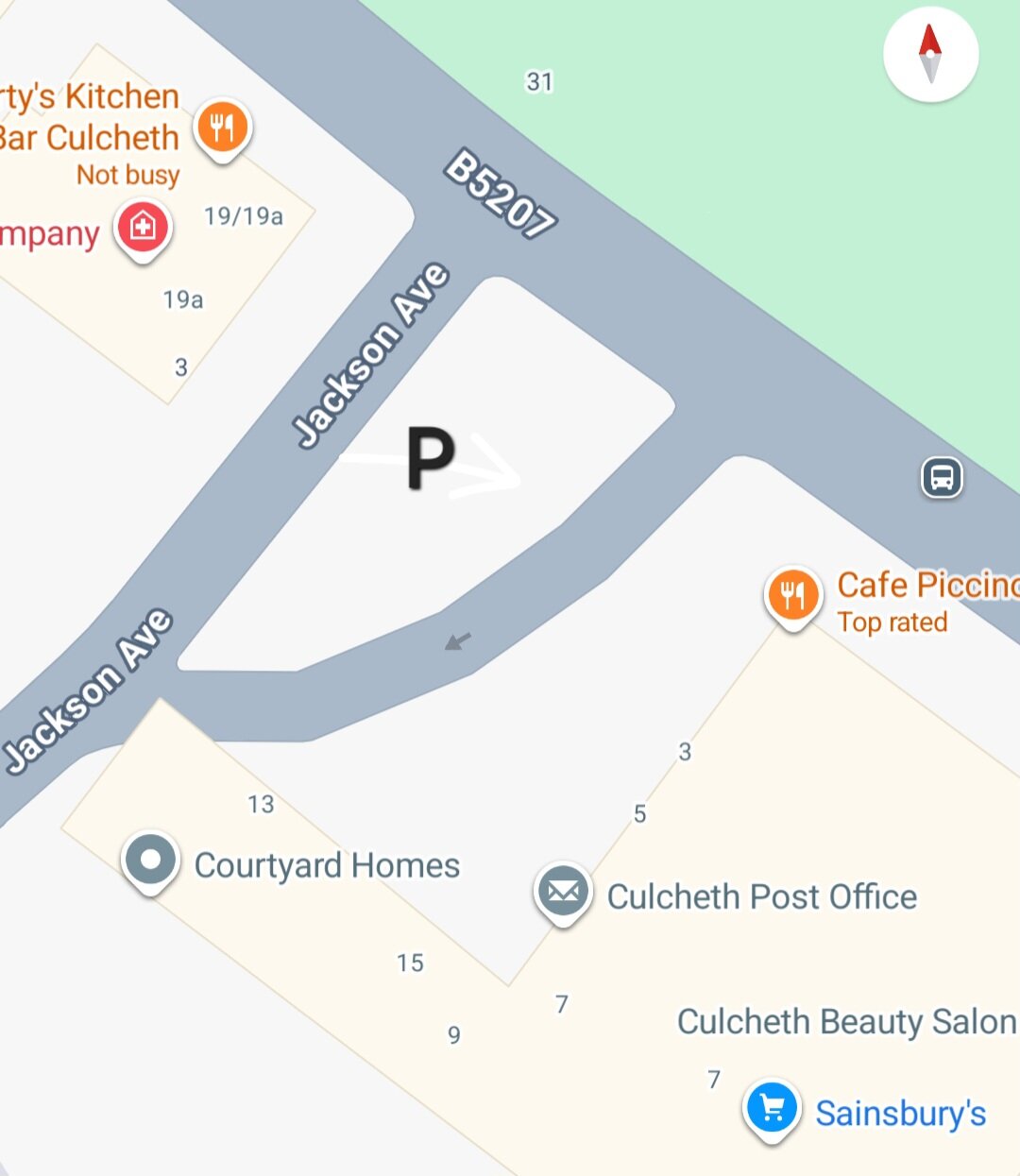Select the bus stop marker

click(x=942, y=478)
